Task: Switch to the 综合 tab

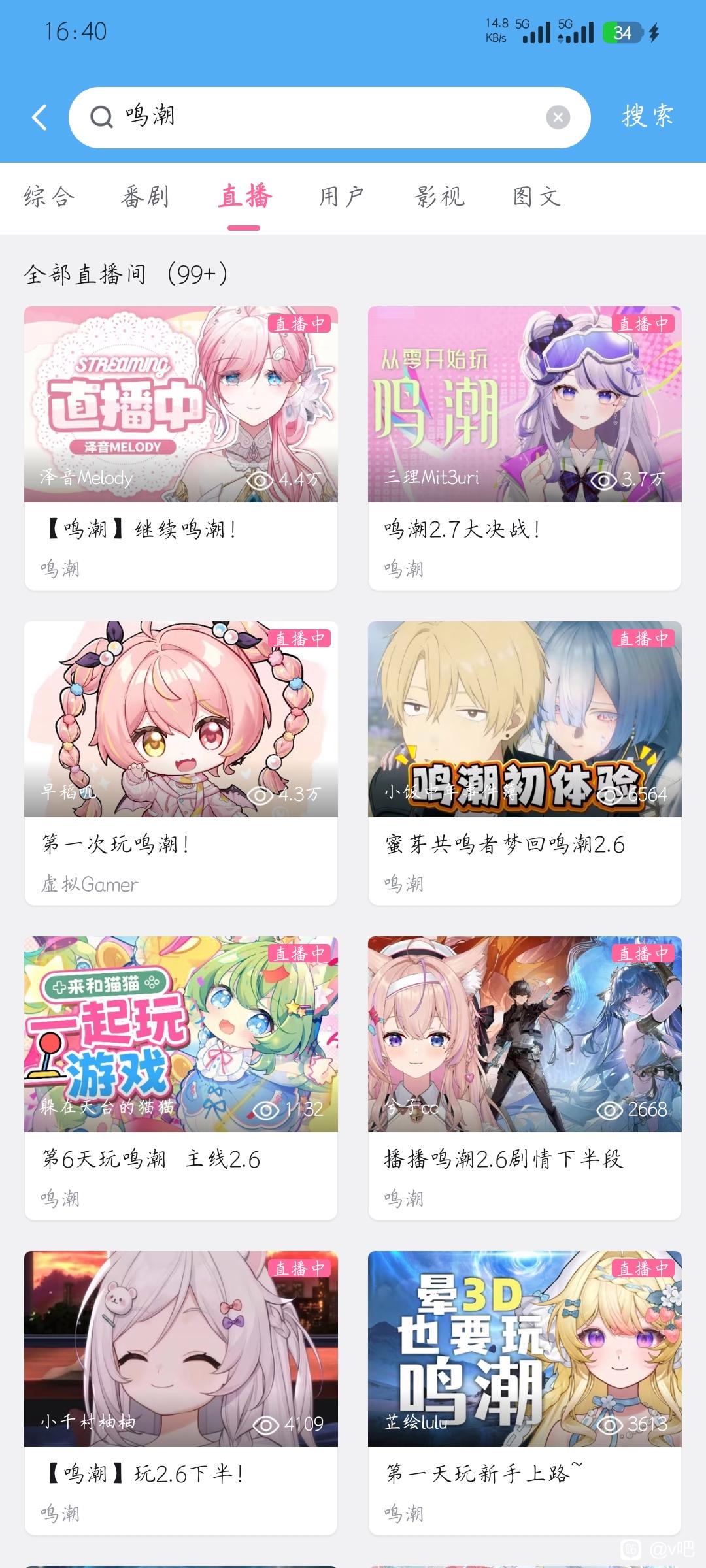Action: click(50, 197)
